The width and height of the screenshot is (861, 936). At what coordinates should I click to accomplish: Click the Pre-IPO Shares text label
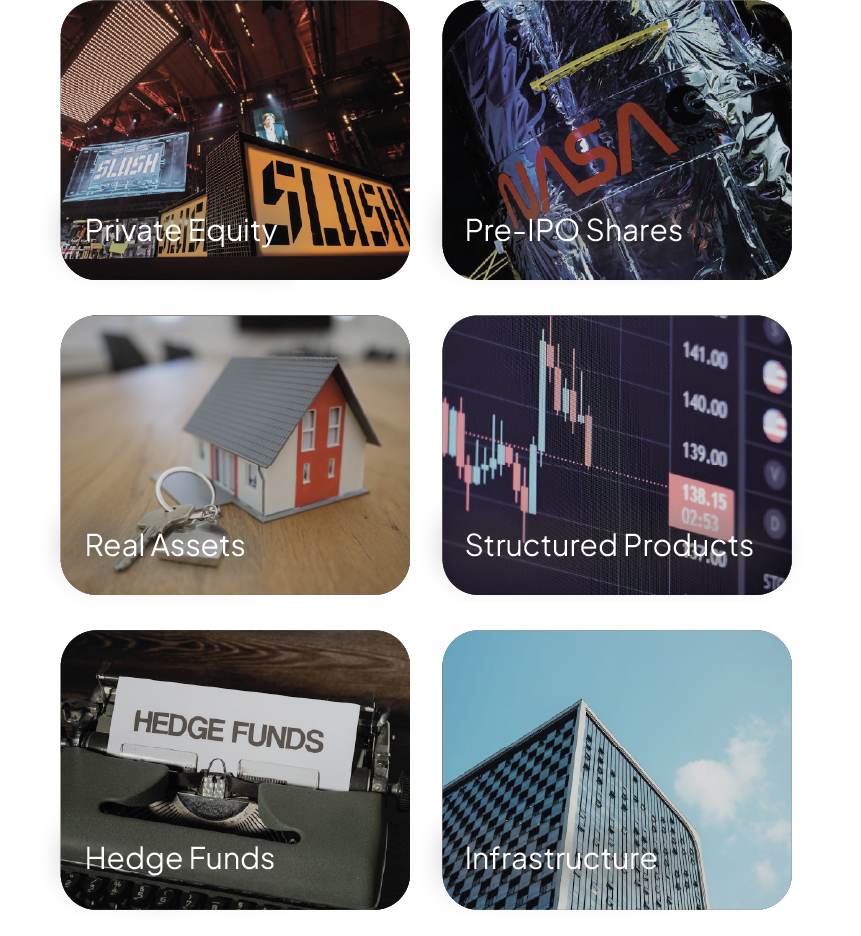tap(572, 231)
